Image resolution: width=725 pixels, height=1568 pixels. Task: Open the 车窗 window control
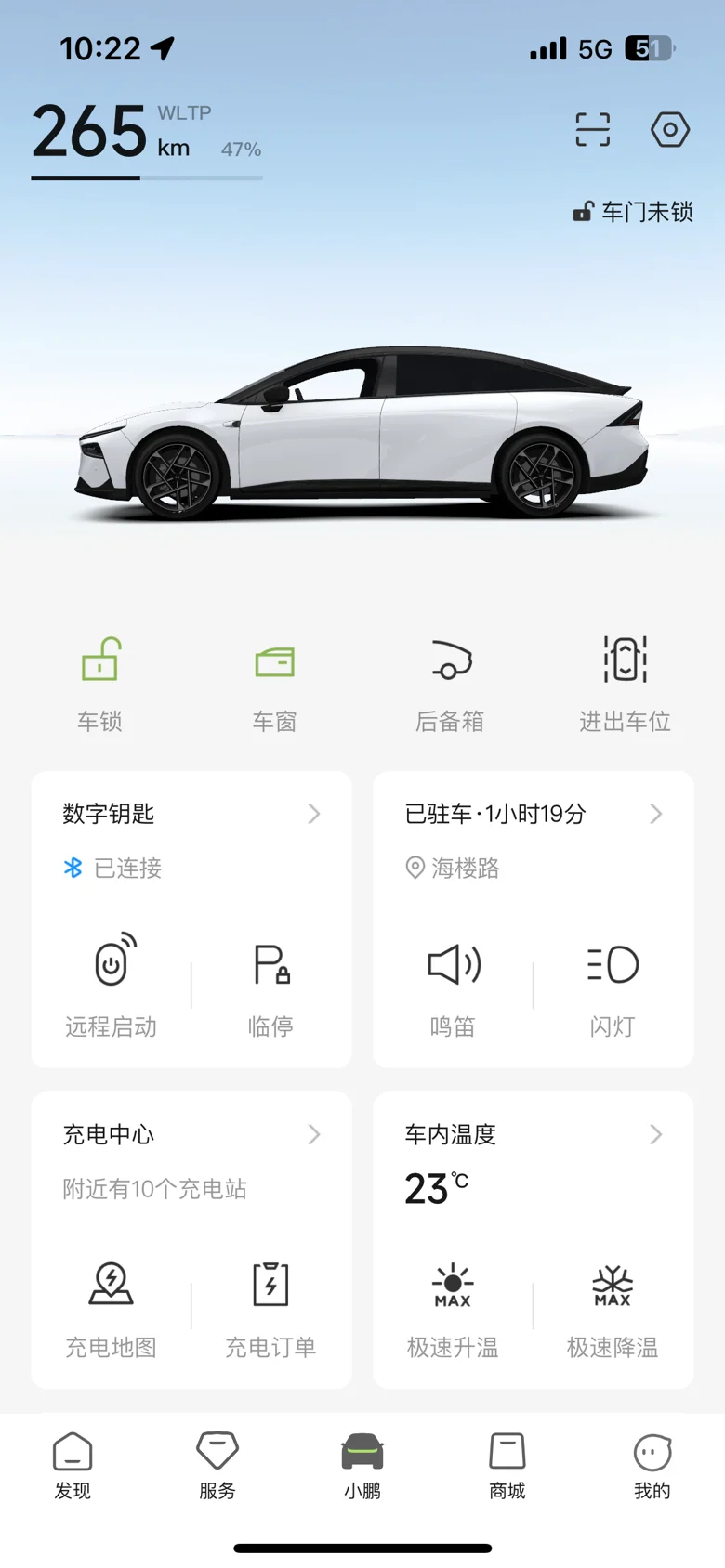pos(275,683)
